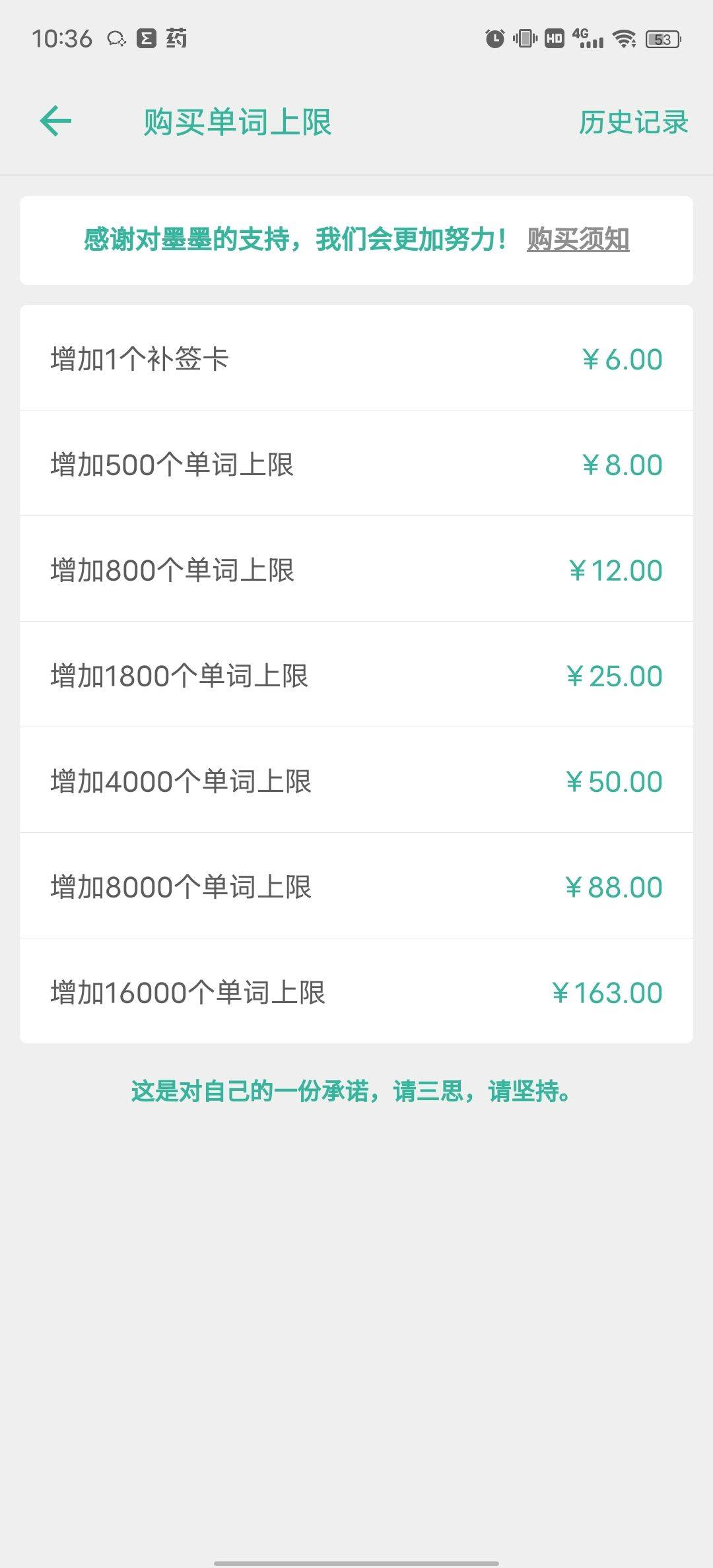Pick 增加8000个单词上限 option

pos(356,887)
